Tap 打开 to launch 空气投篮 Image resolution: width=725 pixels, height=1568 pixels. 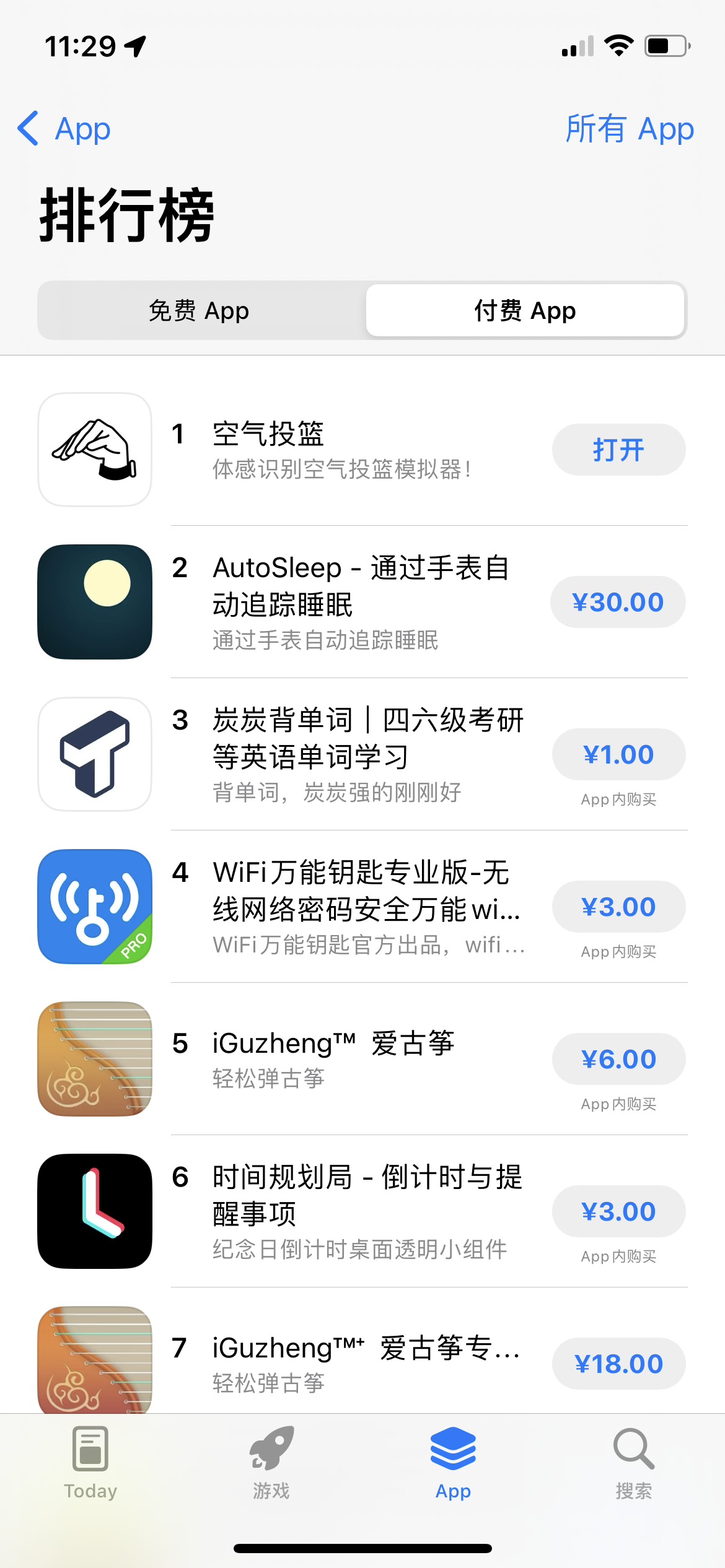pos(618,449)
